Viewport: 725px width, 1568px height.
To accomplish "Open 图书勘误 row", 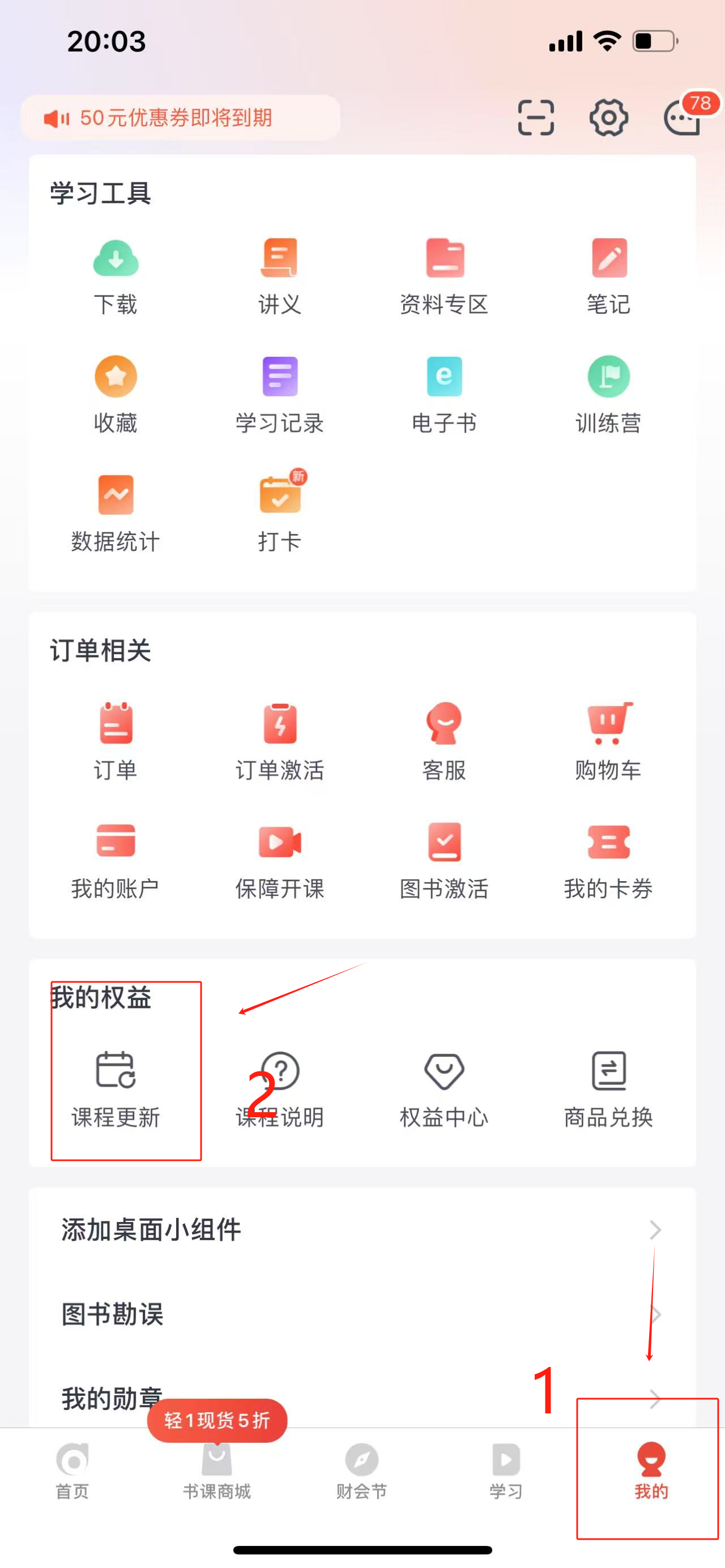I will click(362, 1314).
